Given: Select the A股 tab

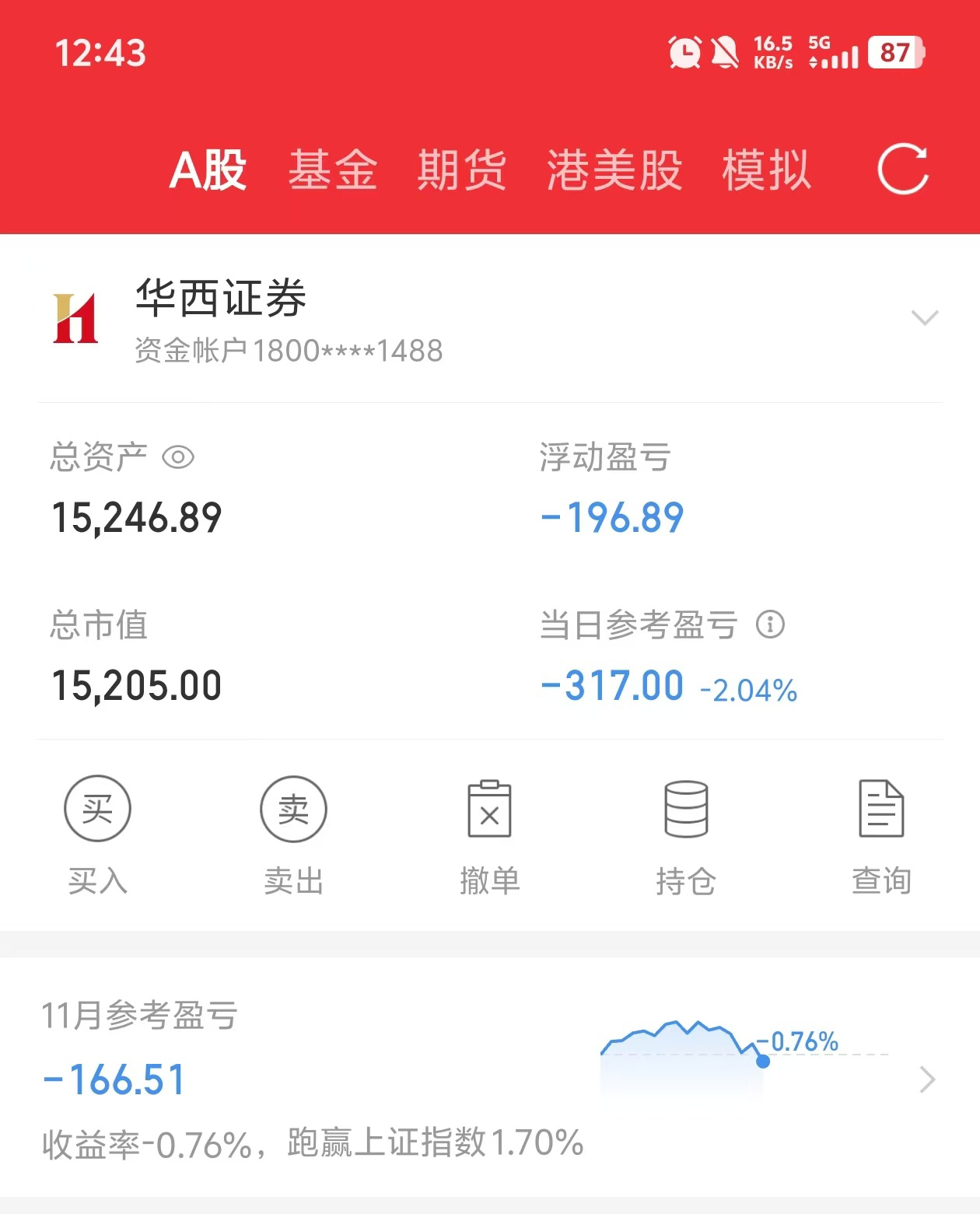Looking at the screenshot, I should tap(208, 170).
